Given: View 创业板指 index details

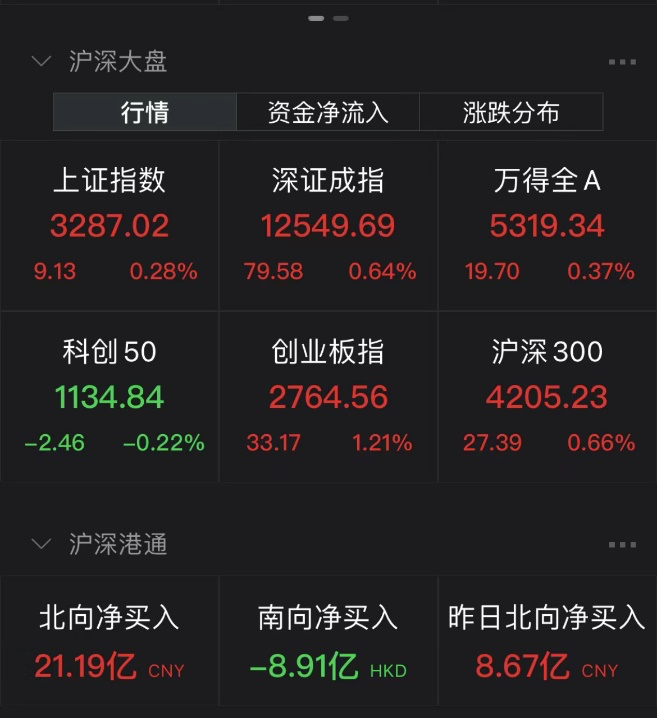Looking at the screenshot, I should coord(328,397).
